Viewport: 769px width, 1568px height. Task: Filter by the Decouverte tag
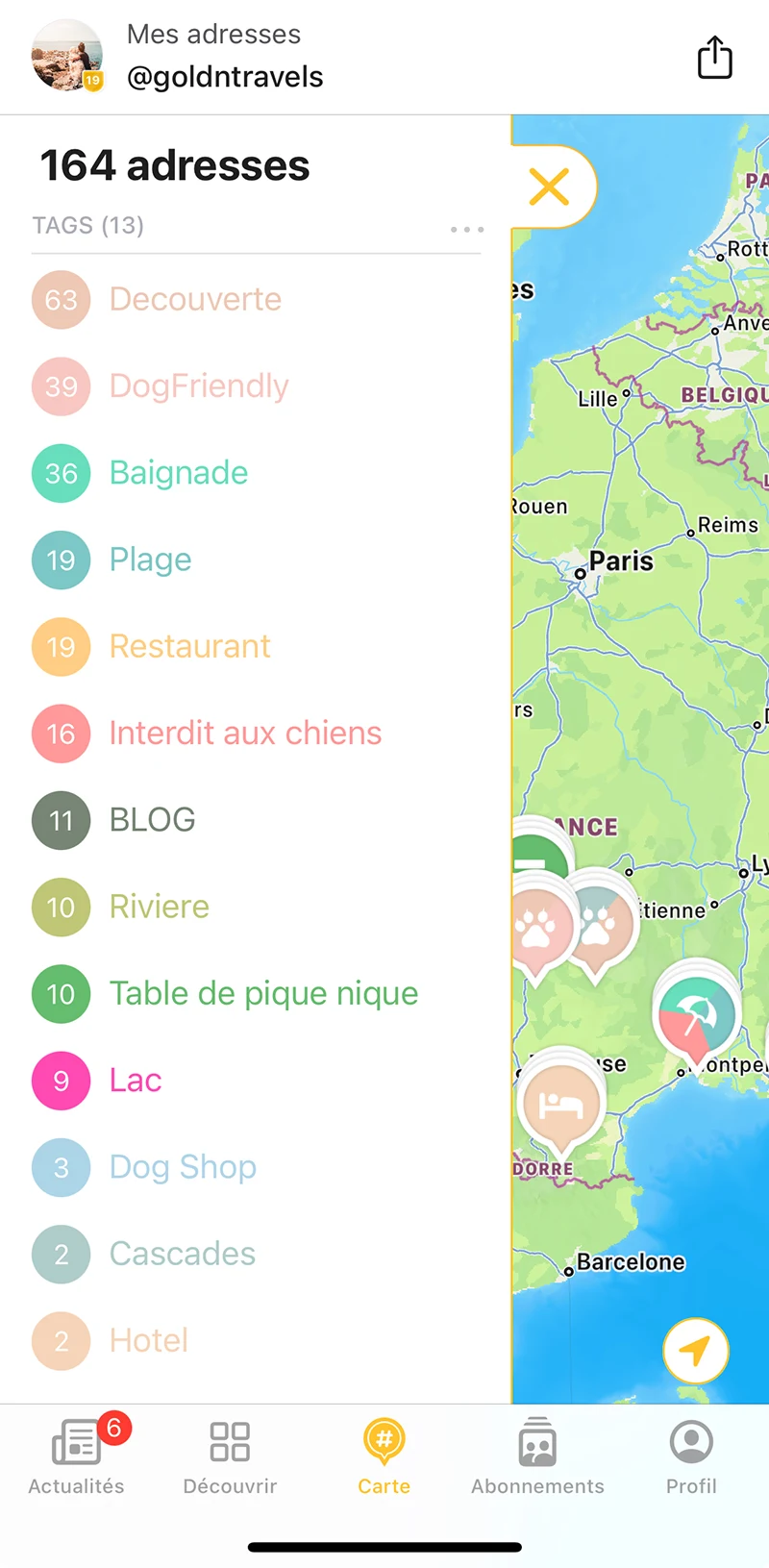pos(194,299)
